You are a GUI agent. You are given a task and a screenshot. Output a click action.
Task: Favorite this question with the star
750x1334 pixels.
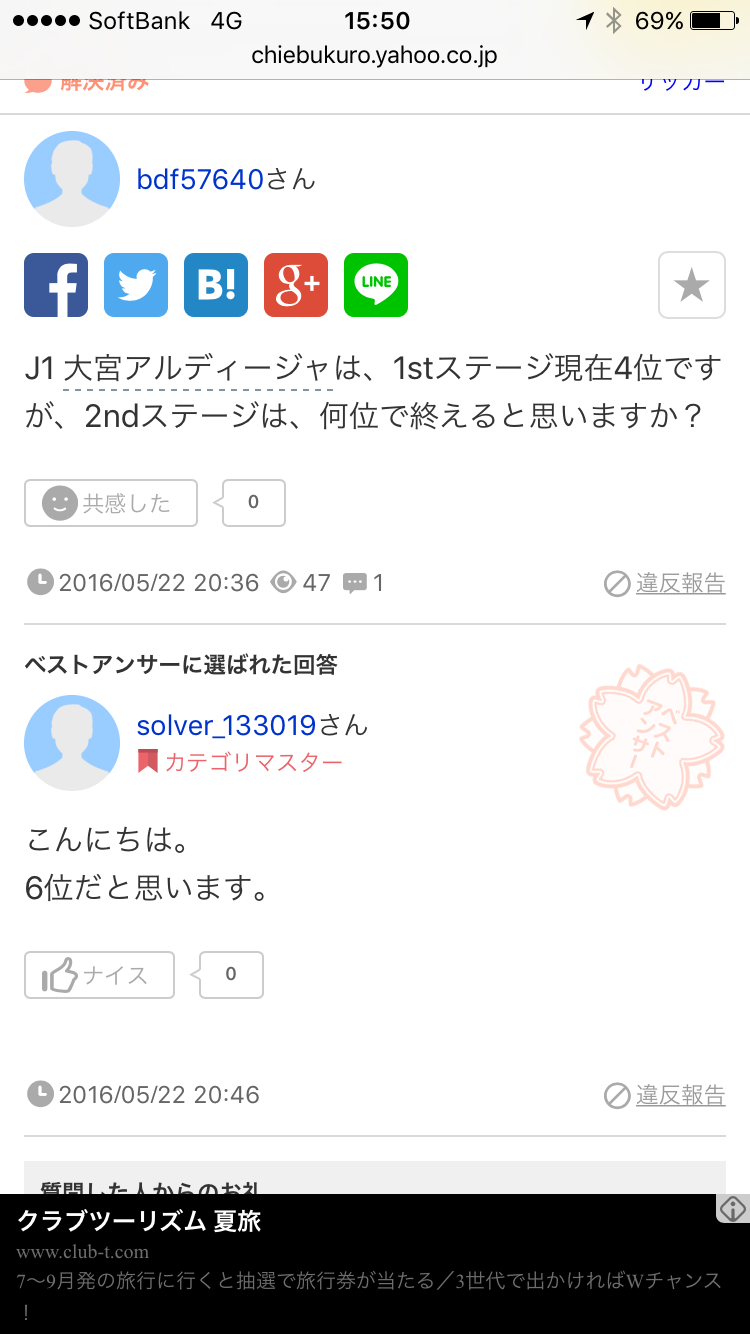691,285
